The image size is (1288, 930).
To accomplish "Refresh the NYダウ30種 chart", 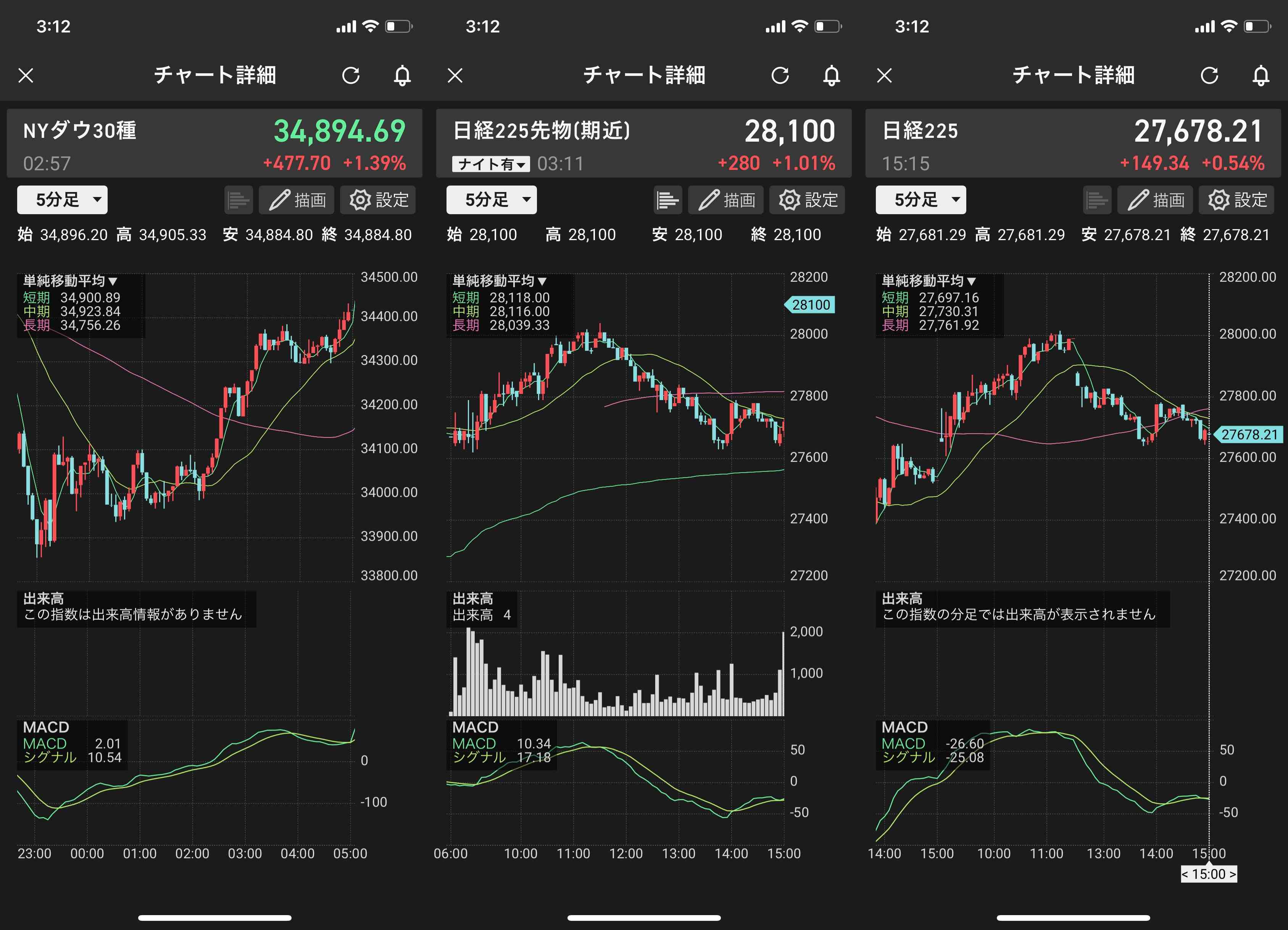I will [x=351, y=76].
